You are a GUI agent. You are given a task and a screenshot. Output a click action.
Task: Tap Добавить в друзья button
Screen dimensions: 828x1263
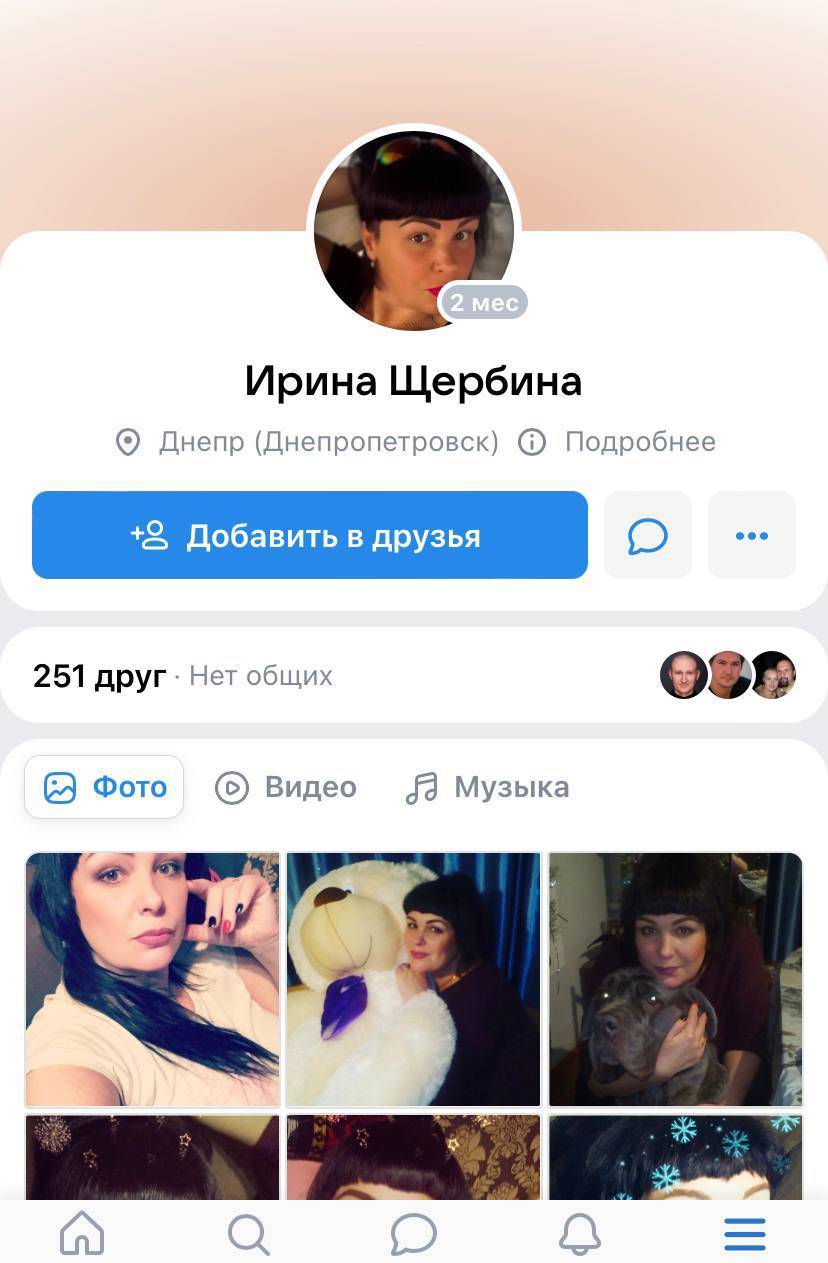click(309, 535)
